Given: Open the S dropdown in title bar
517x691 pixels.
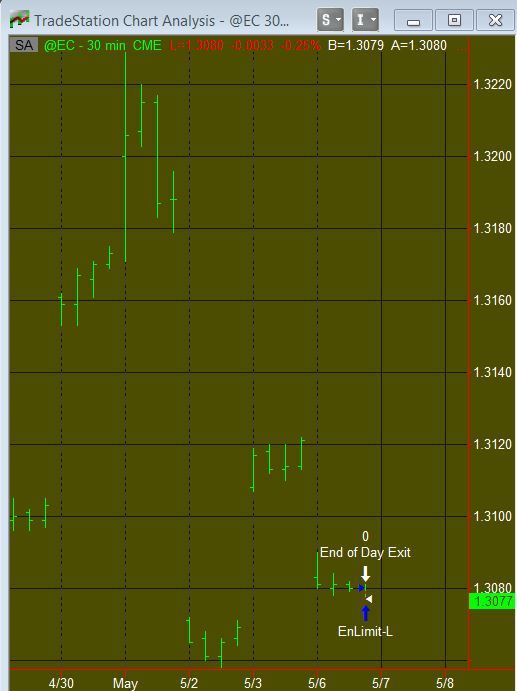Looking at the screenshot, I should pos(330,20).
